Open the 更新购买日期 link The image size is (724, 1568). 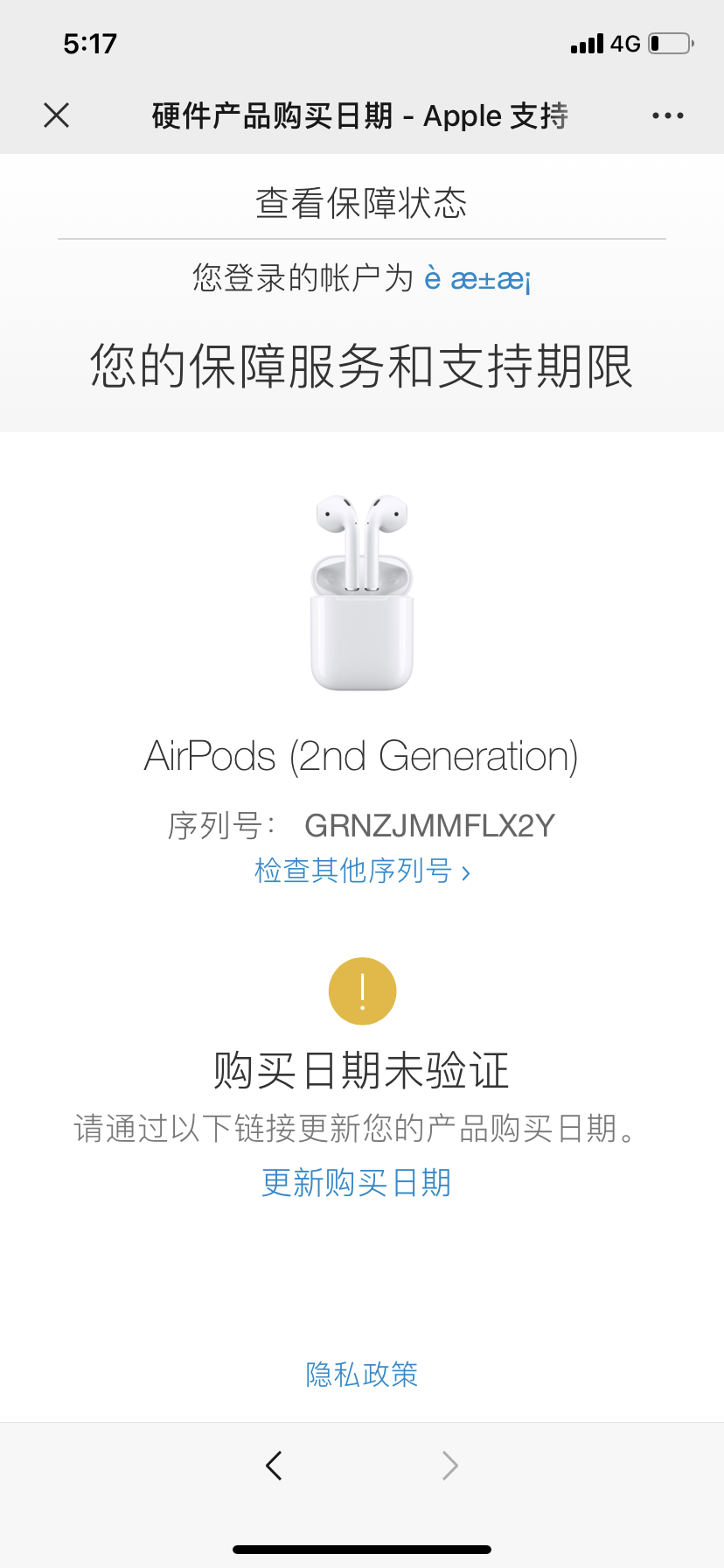(x=357, y=1183)
